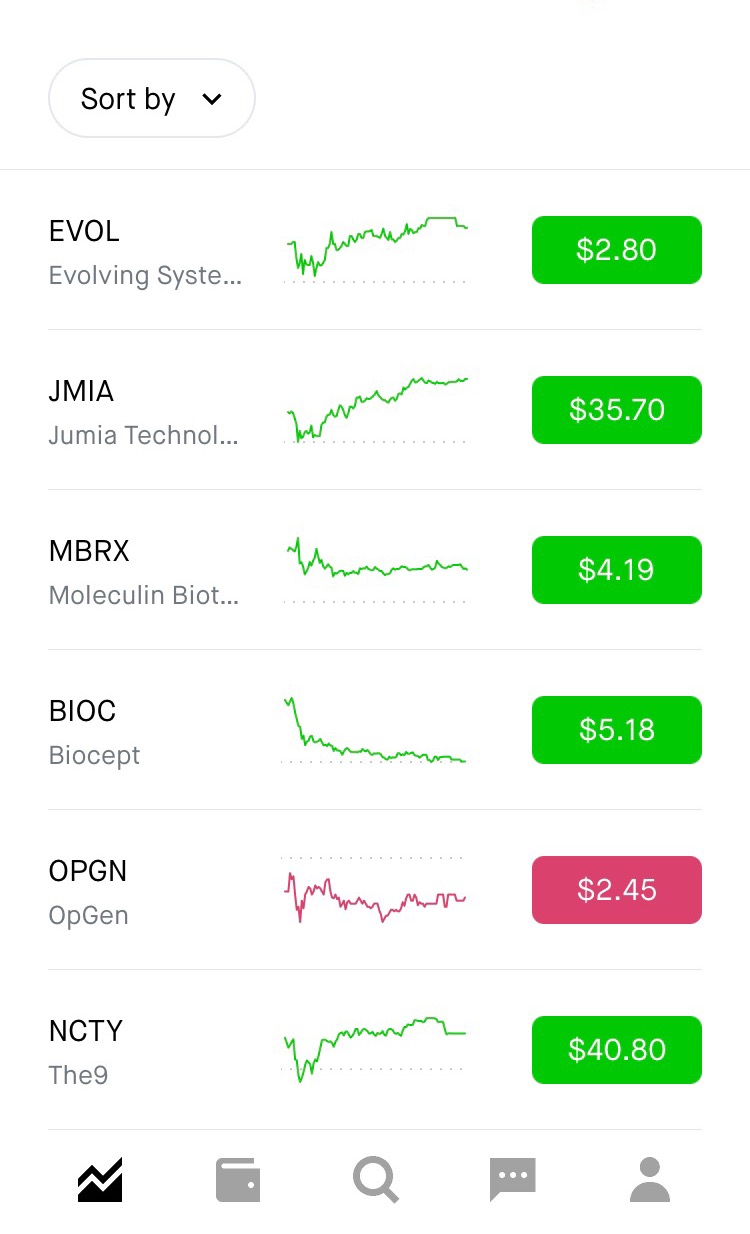
Task: Tap the $4.19 price button for MBRX
Action: pos(617,570)
